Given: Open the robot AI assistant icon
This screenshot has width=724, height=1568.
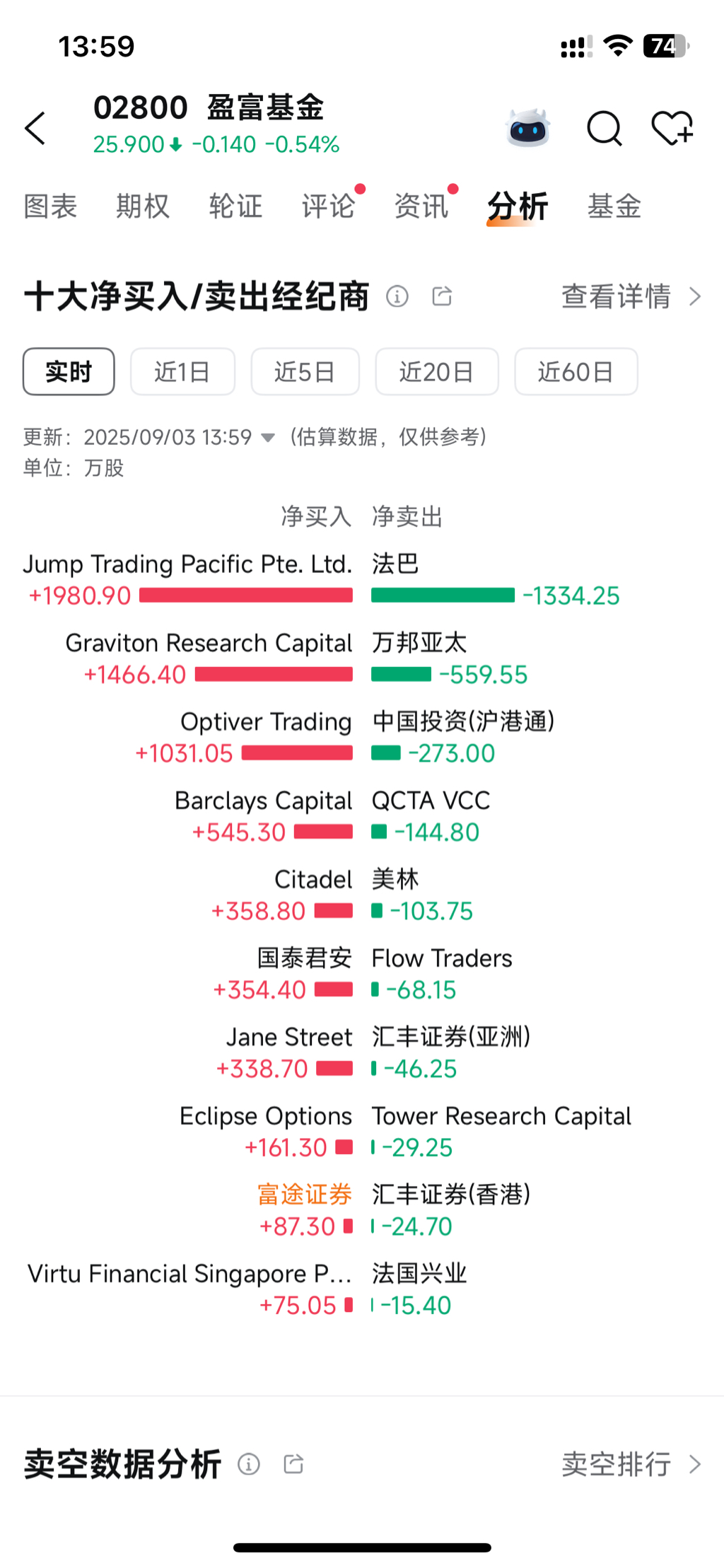Looking at the screenshot, I should coord(528,128).
